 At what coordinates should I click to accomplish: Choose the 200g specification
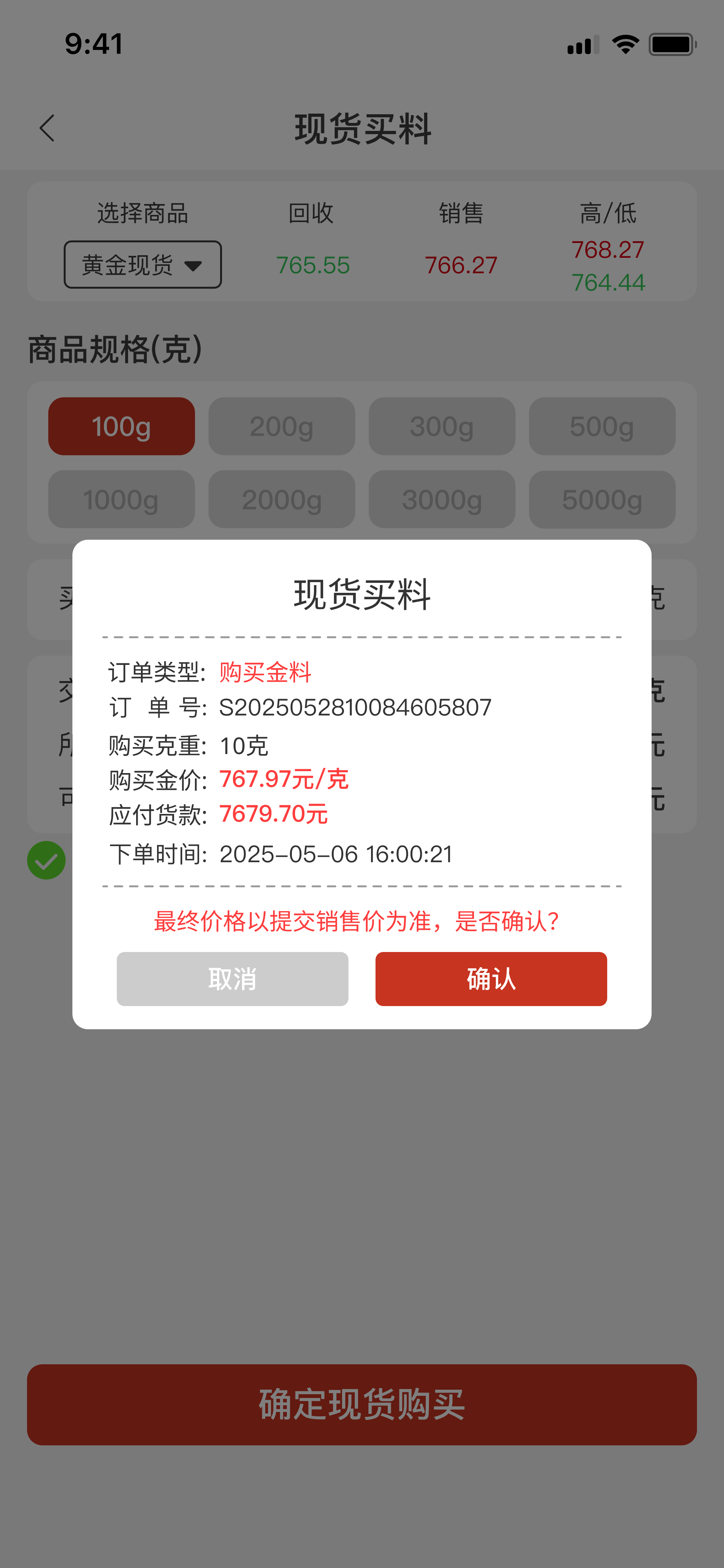(x=282, y=426)
